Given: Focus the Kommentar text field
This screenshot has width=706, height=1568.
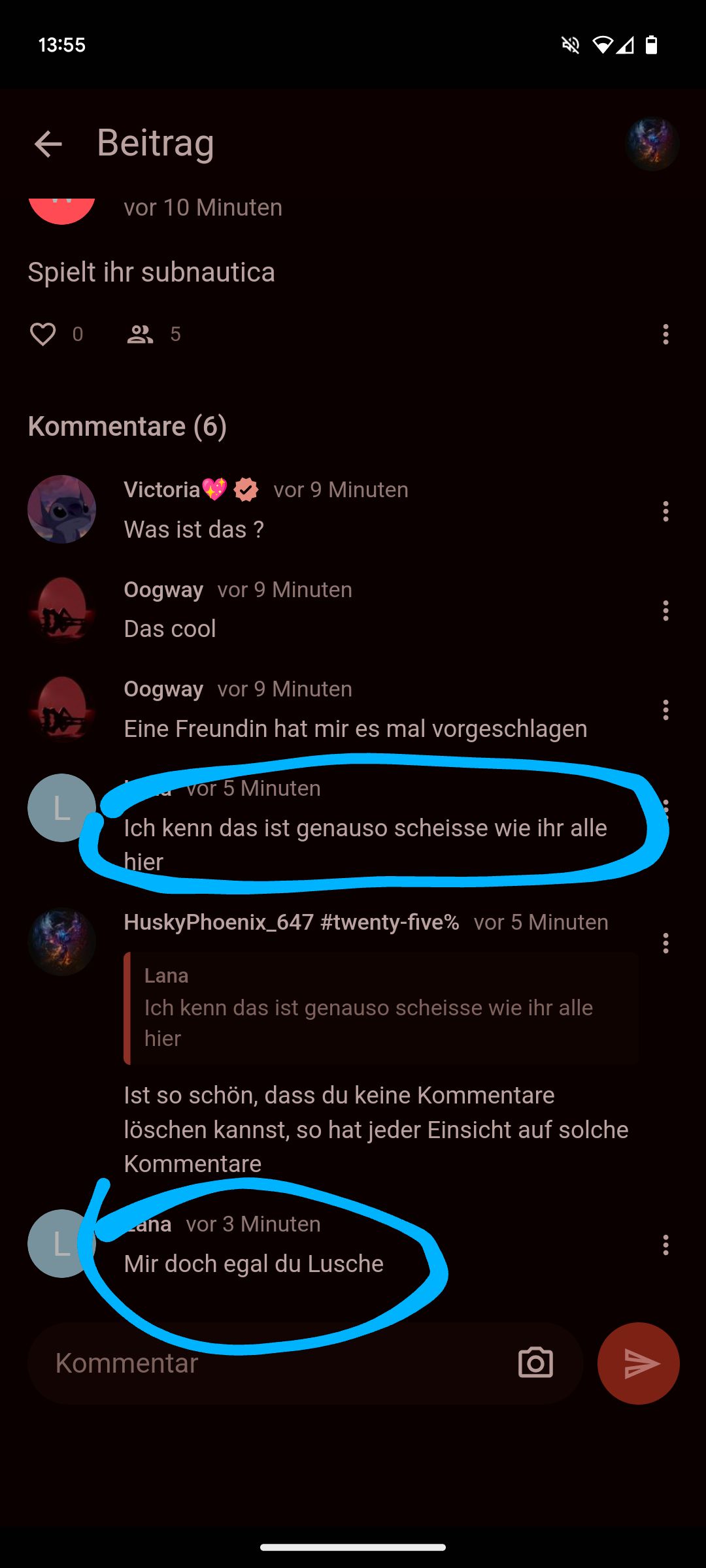Looking at the screenshot, I should (x=275, y=1364).
